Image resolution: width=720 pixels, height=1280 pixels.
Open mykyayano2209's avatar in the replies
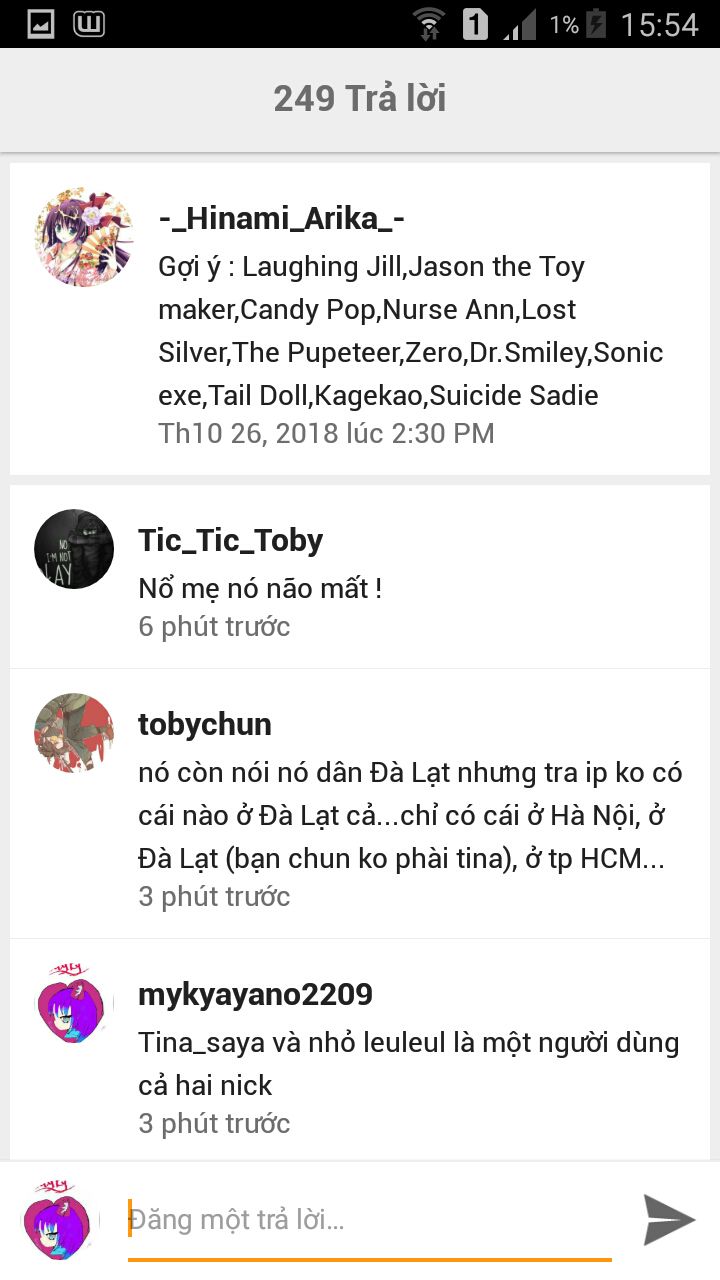tap(74, 1003)
